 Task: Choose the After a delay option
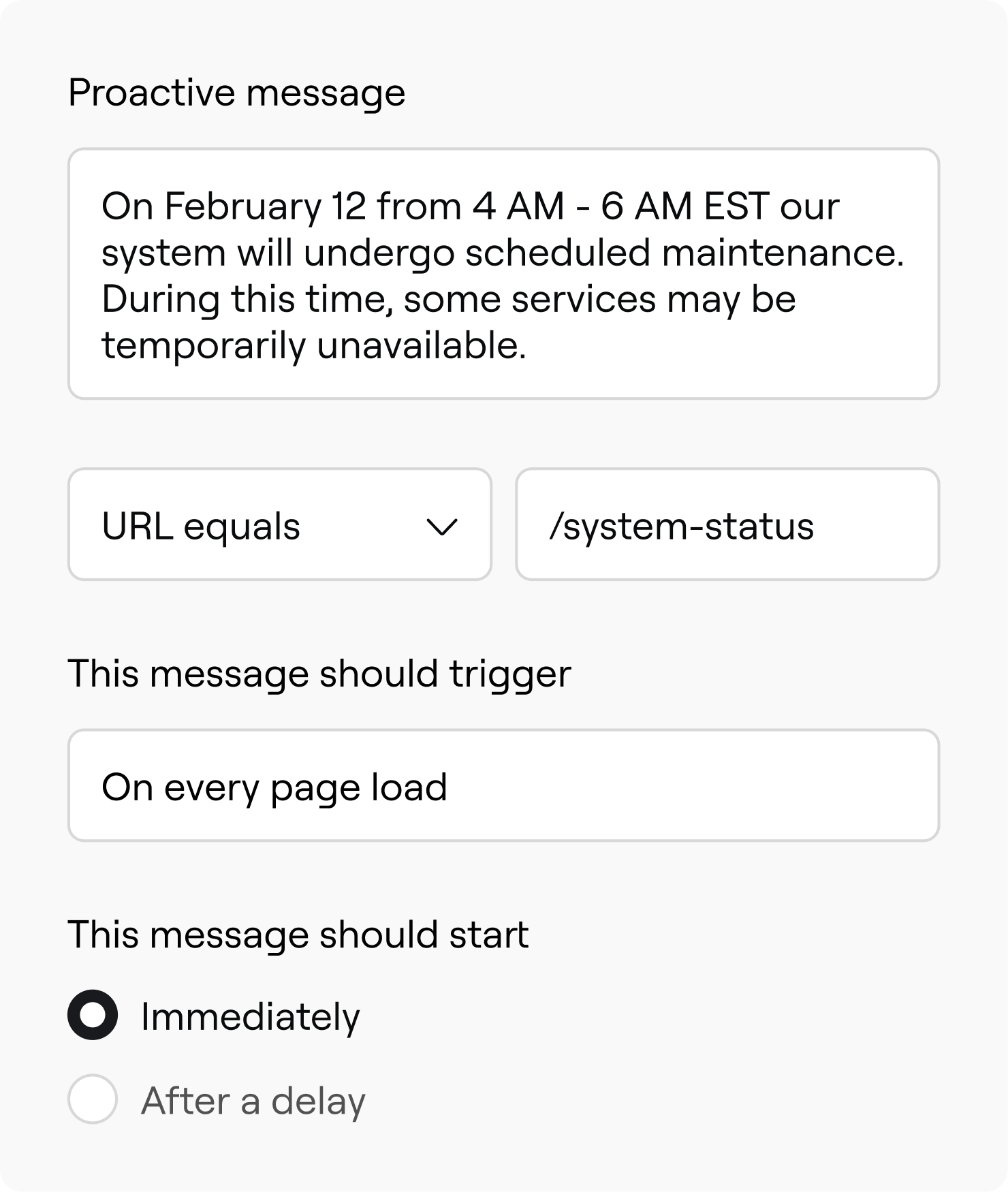[93, 1099]
